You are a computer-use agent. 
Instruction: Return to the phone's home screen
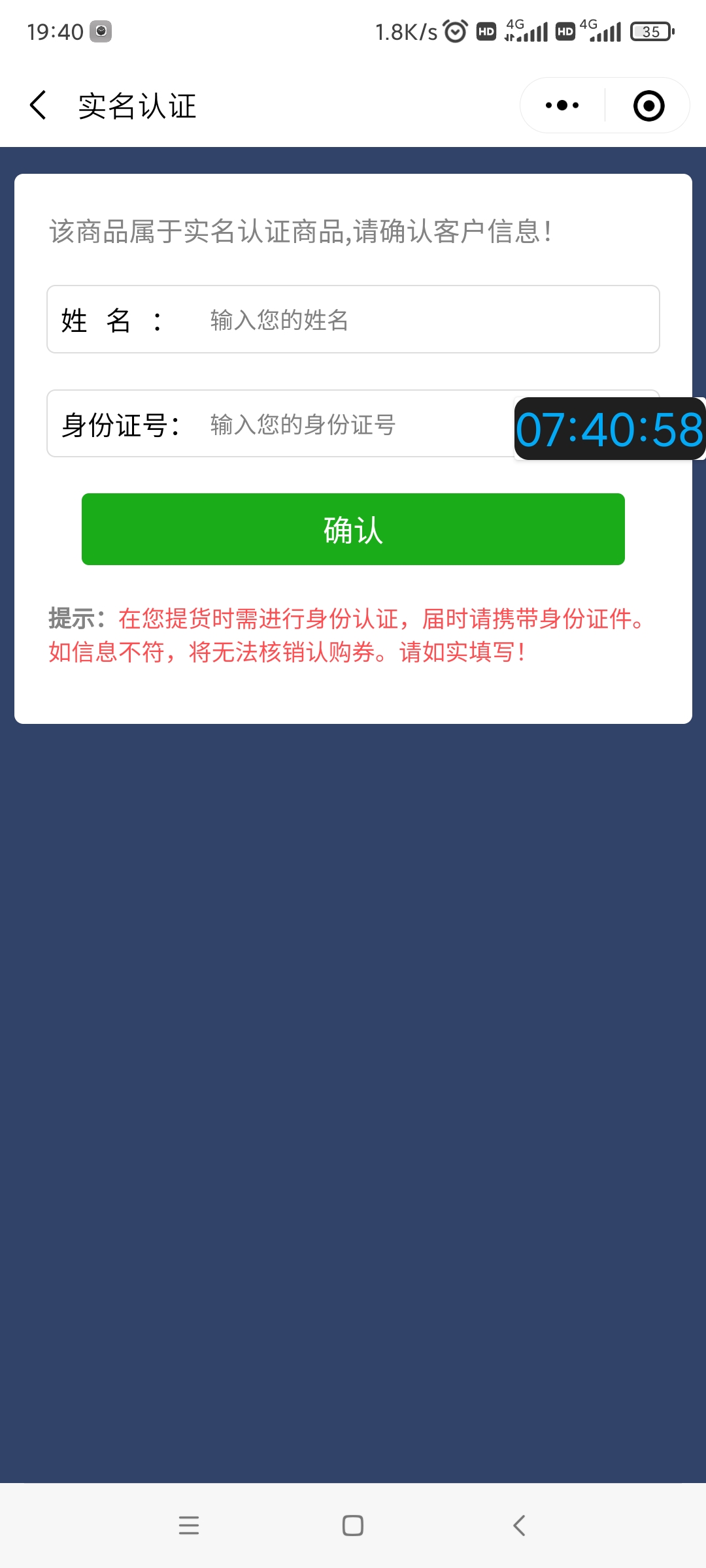pyautogui.click(x=353, y=1525)
